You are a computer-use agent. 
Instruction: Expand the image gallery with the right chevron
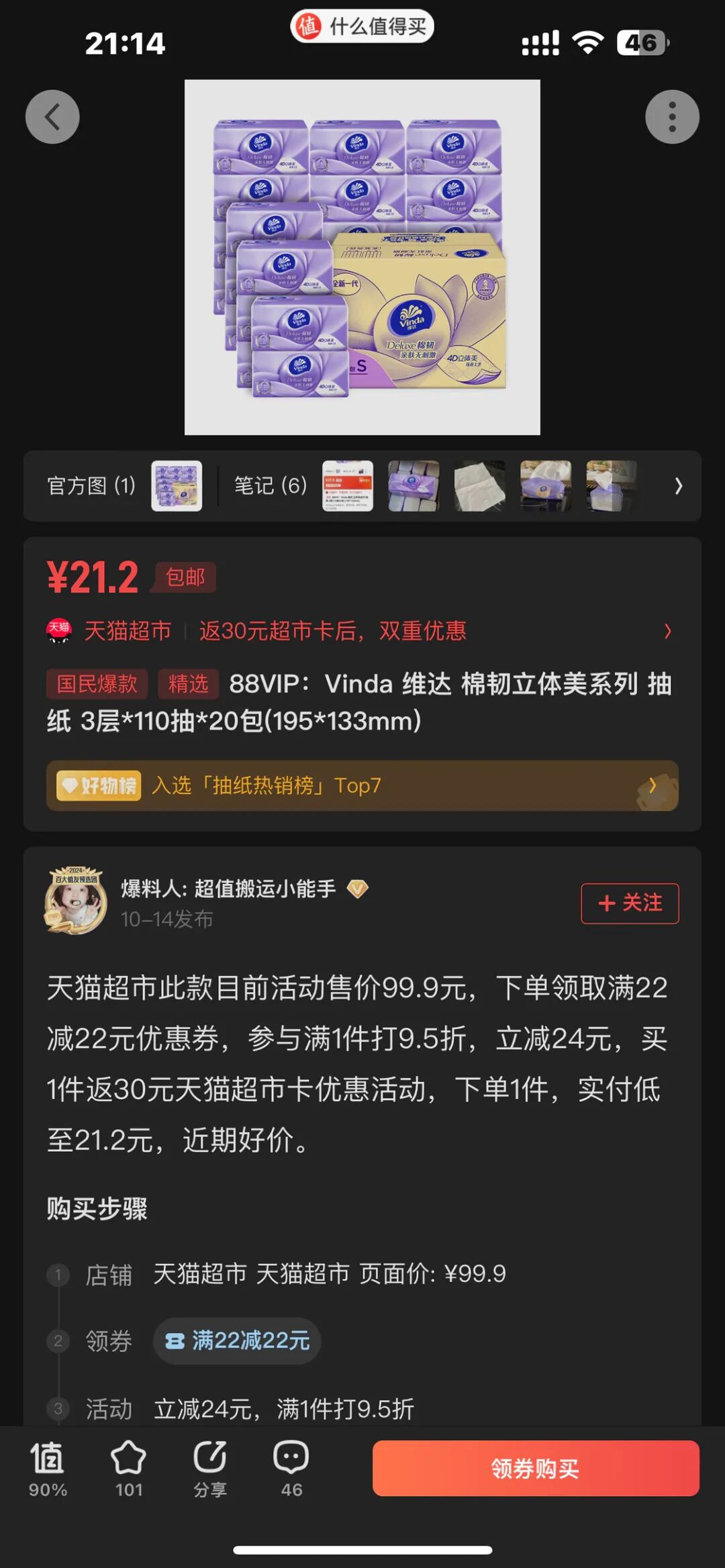[678, 486]
